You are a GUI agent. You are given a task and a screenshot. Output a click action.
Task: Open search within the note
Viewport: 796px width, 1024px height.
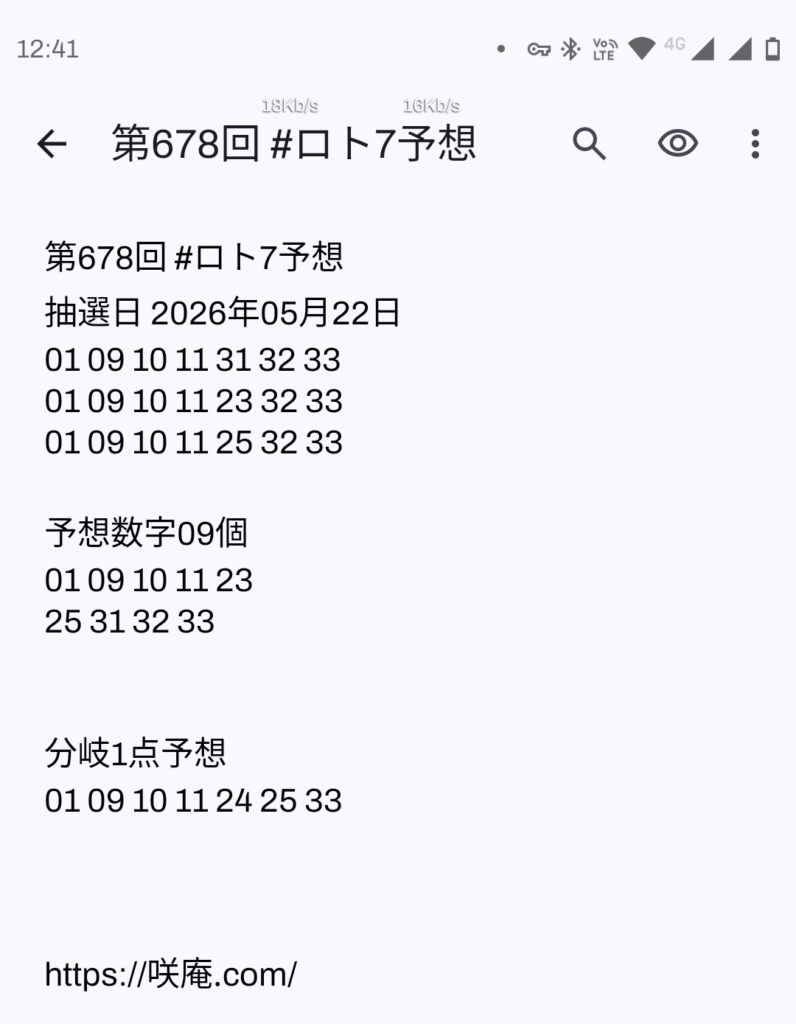(589, 144)
